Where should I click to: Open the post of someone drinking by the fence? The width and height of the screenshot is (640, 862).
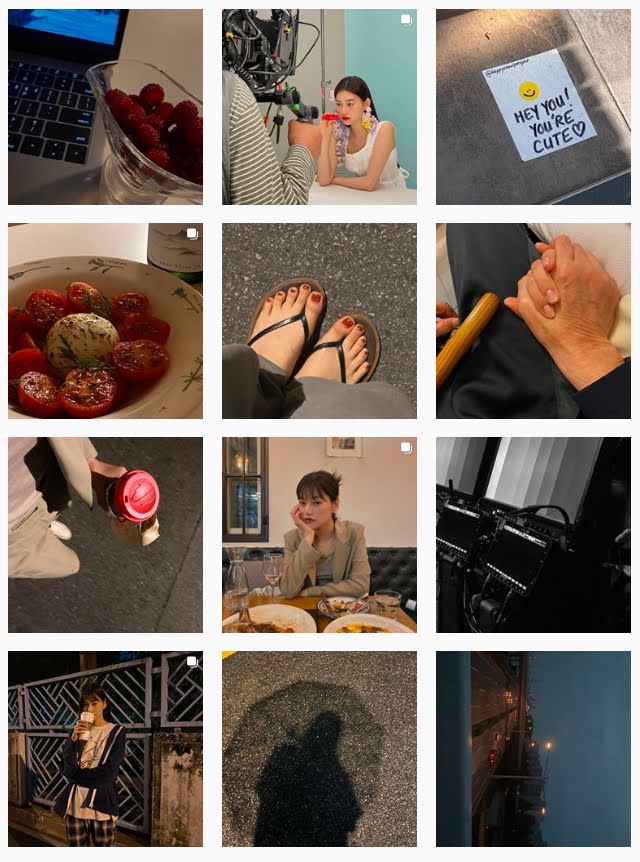pos(105,749)
